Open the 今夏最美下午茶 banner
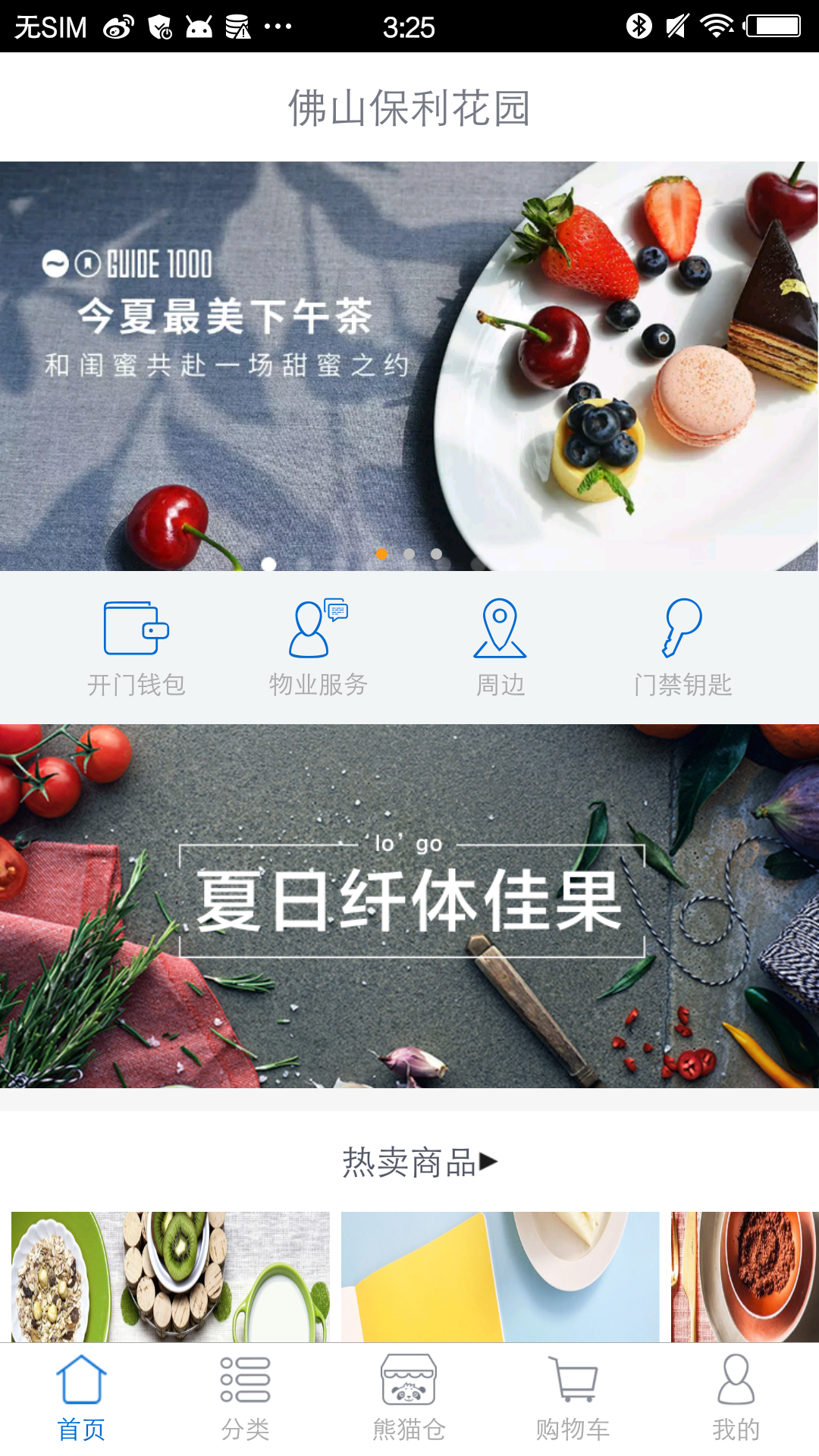 (x=409, y=366)
